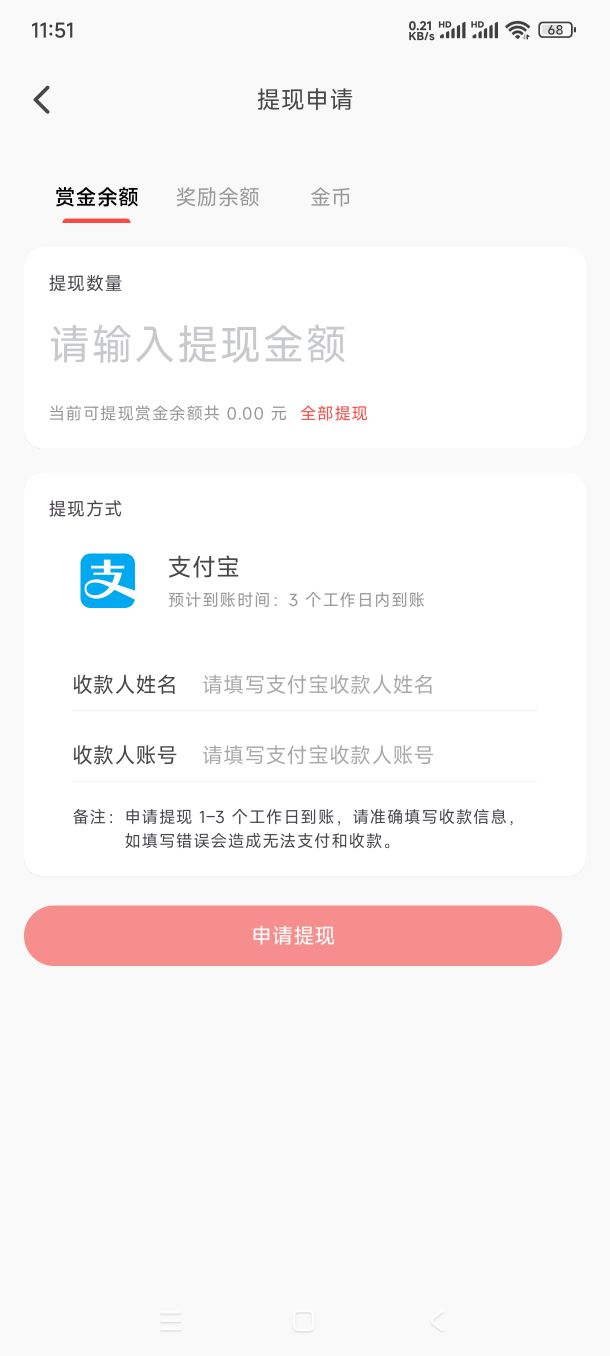
Task: Switch to the 金币 tab
Action: click(x=330, y=197)
